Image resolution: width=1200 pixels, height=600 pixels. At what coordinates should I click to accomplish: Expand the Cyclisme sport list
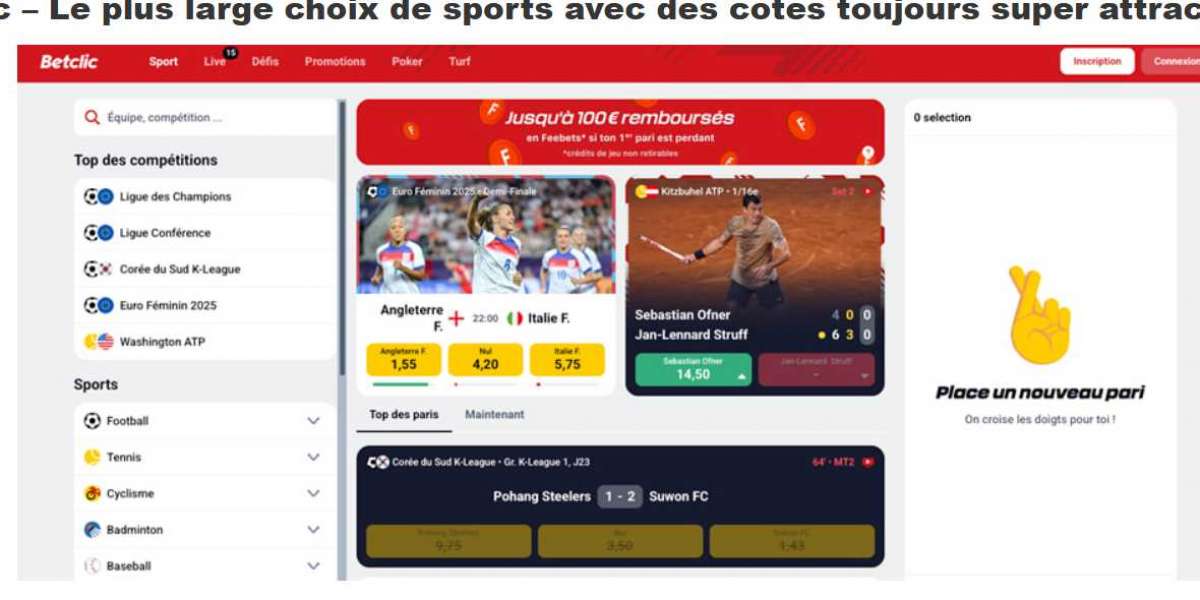pos(313,493)
